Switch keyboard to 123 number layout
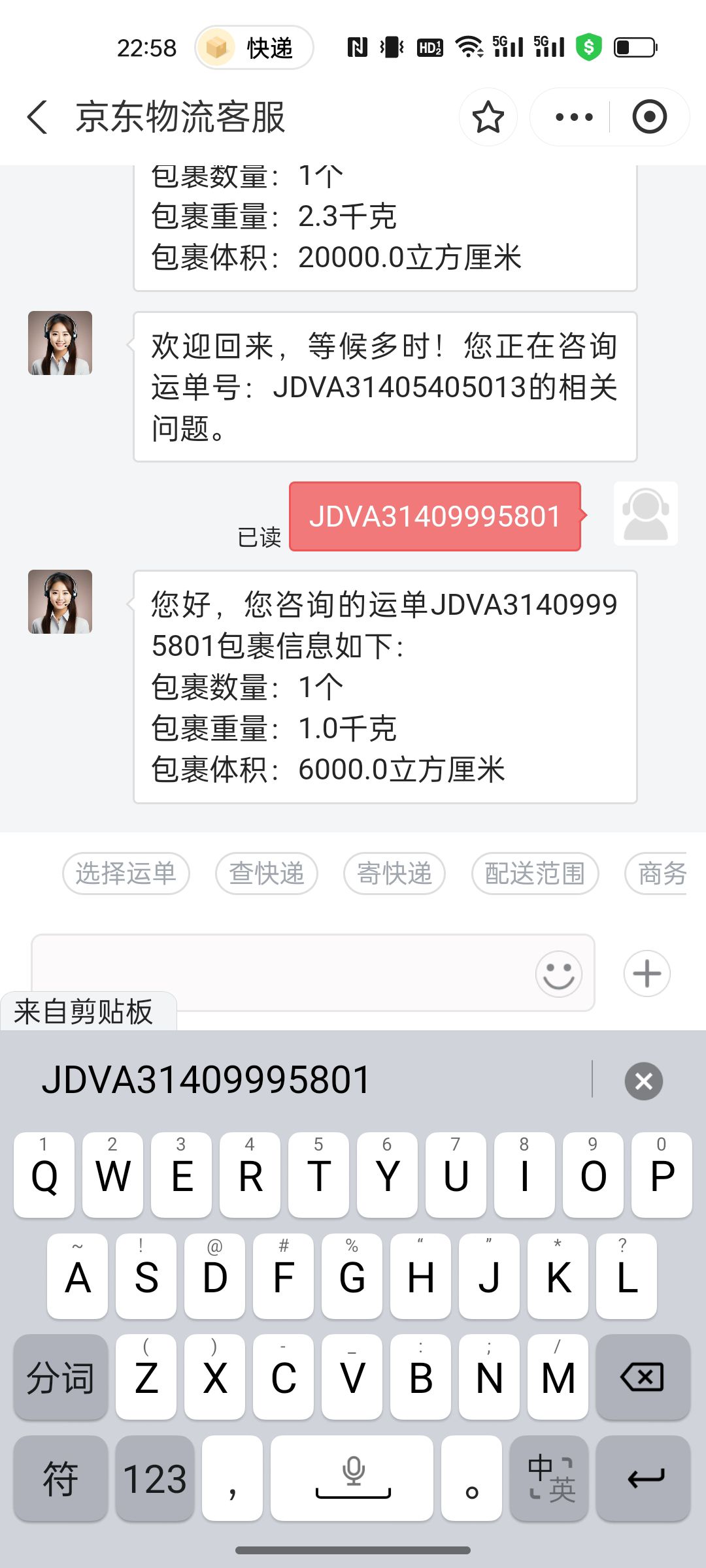Viewport: 706px width, 1568px height. 155,1478
